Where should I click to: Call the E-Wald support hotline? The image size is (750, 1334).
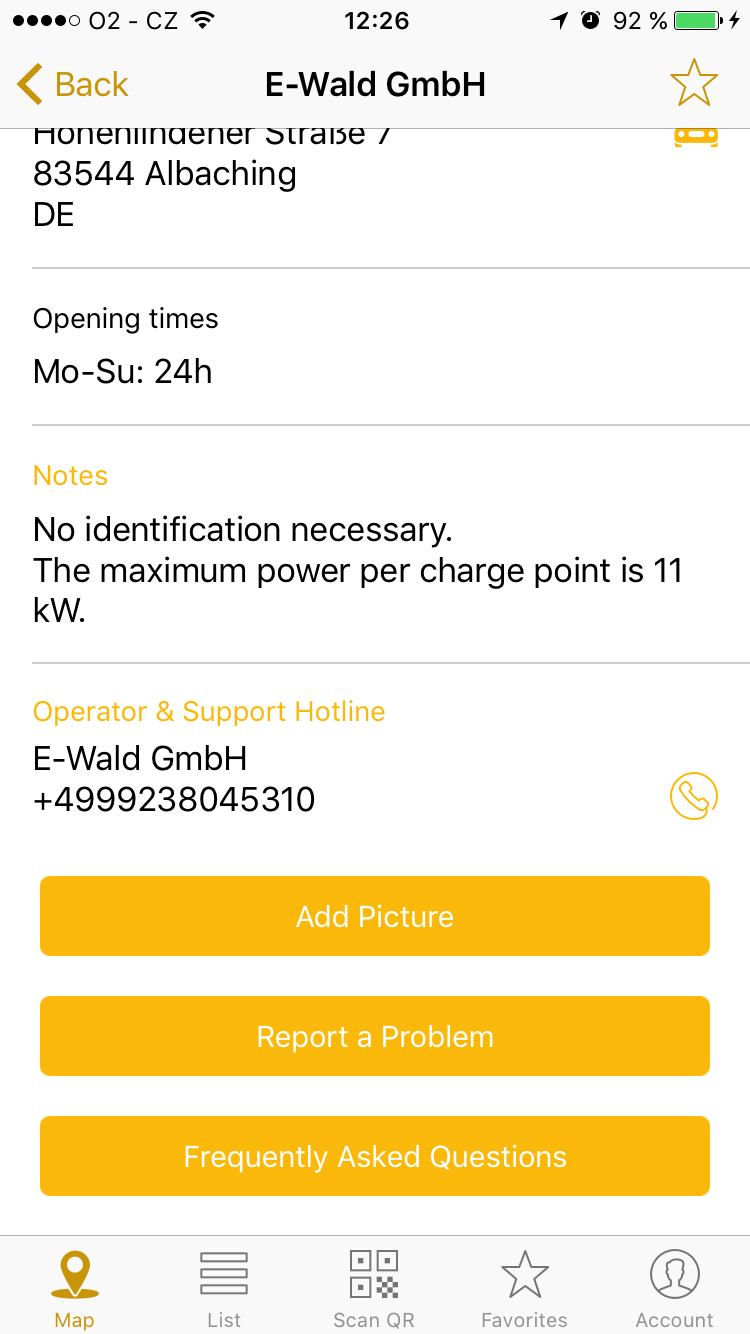pyautogui.click(x=693, y=797)
